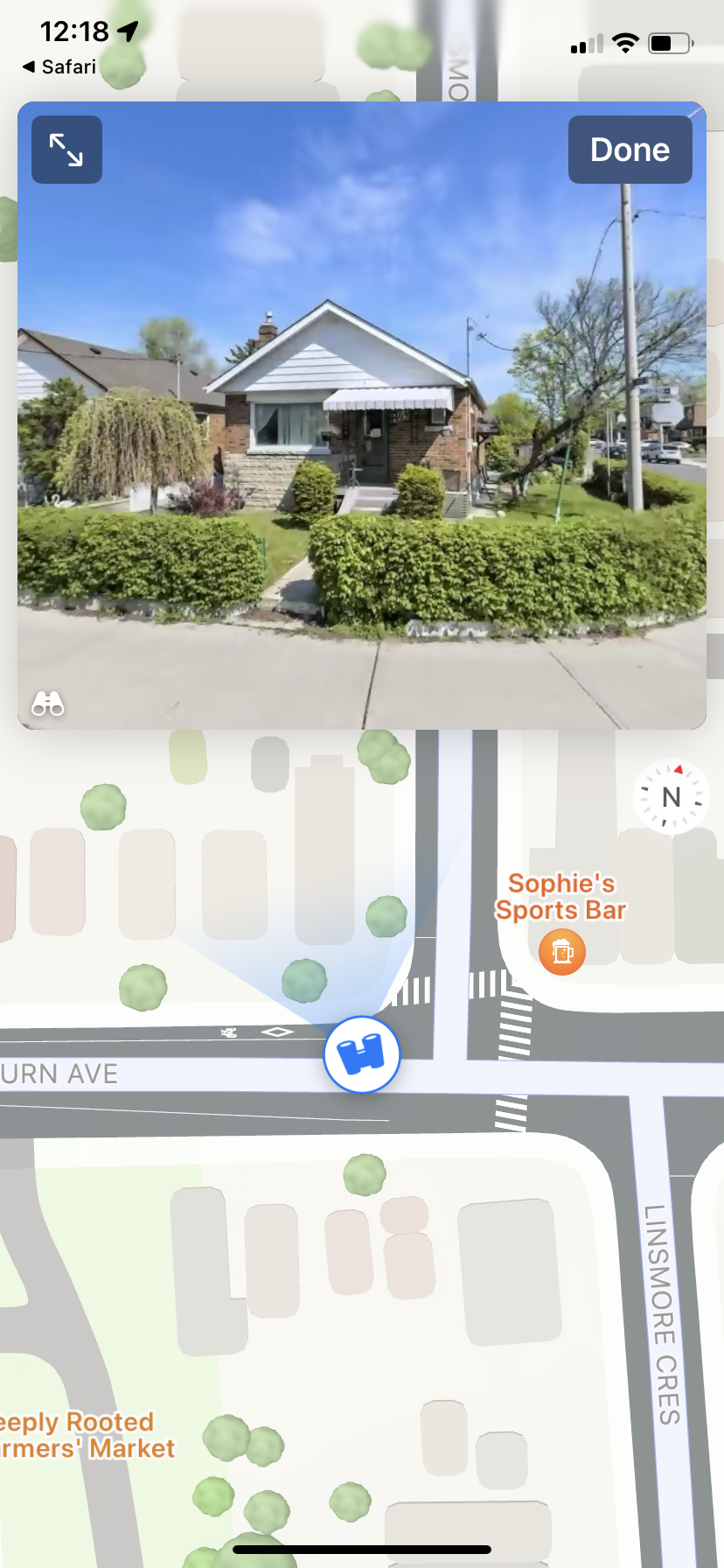The height and width of the screenshot is (1568, 724).
Task: Tap the compass to reorient north
Action: pos(671,796)
